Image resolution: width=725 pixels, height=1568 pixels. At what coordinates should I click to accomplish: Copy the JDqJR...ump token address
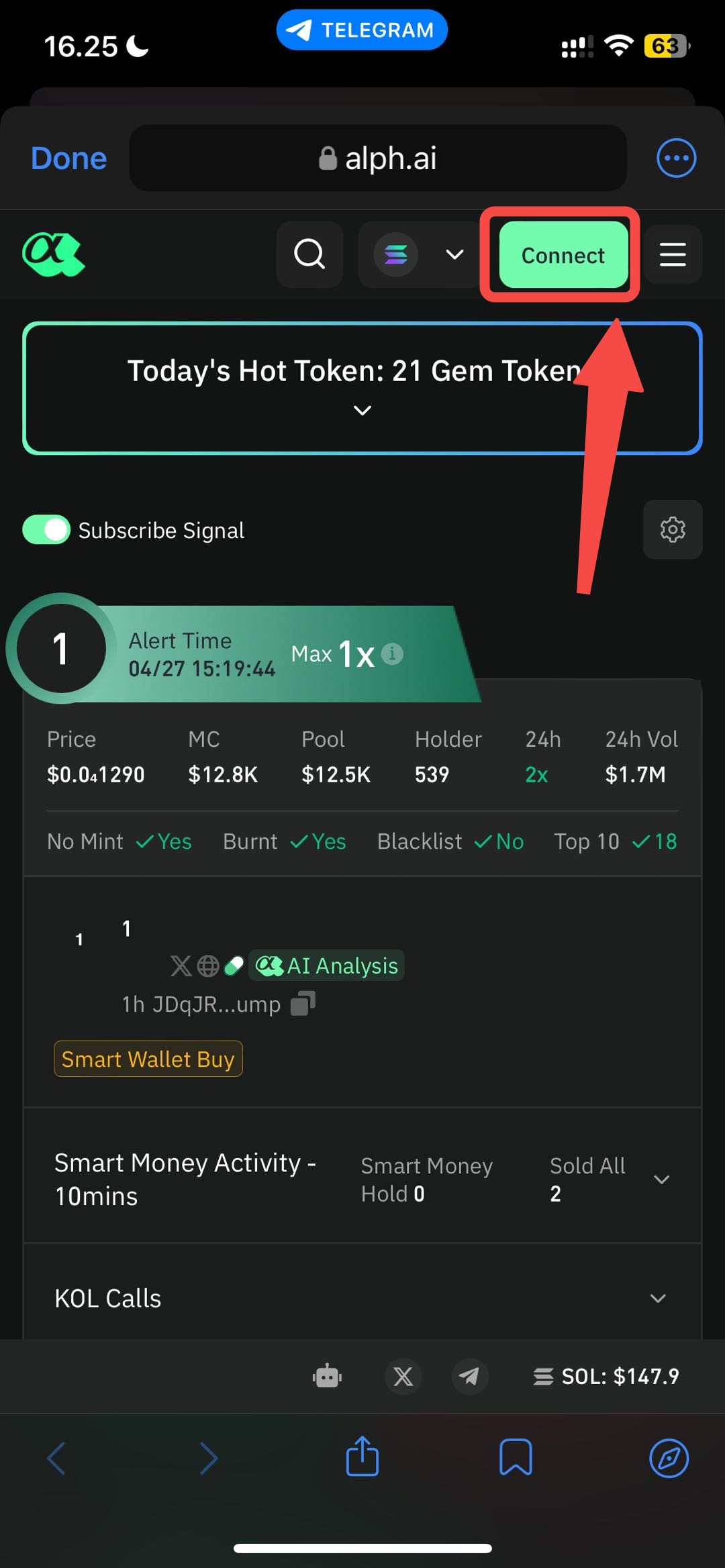(x=303, y=1004)
